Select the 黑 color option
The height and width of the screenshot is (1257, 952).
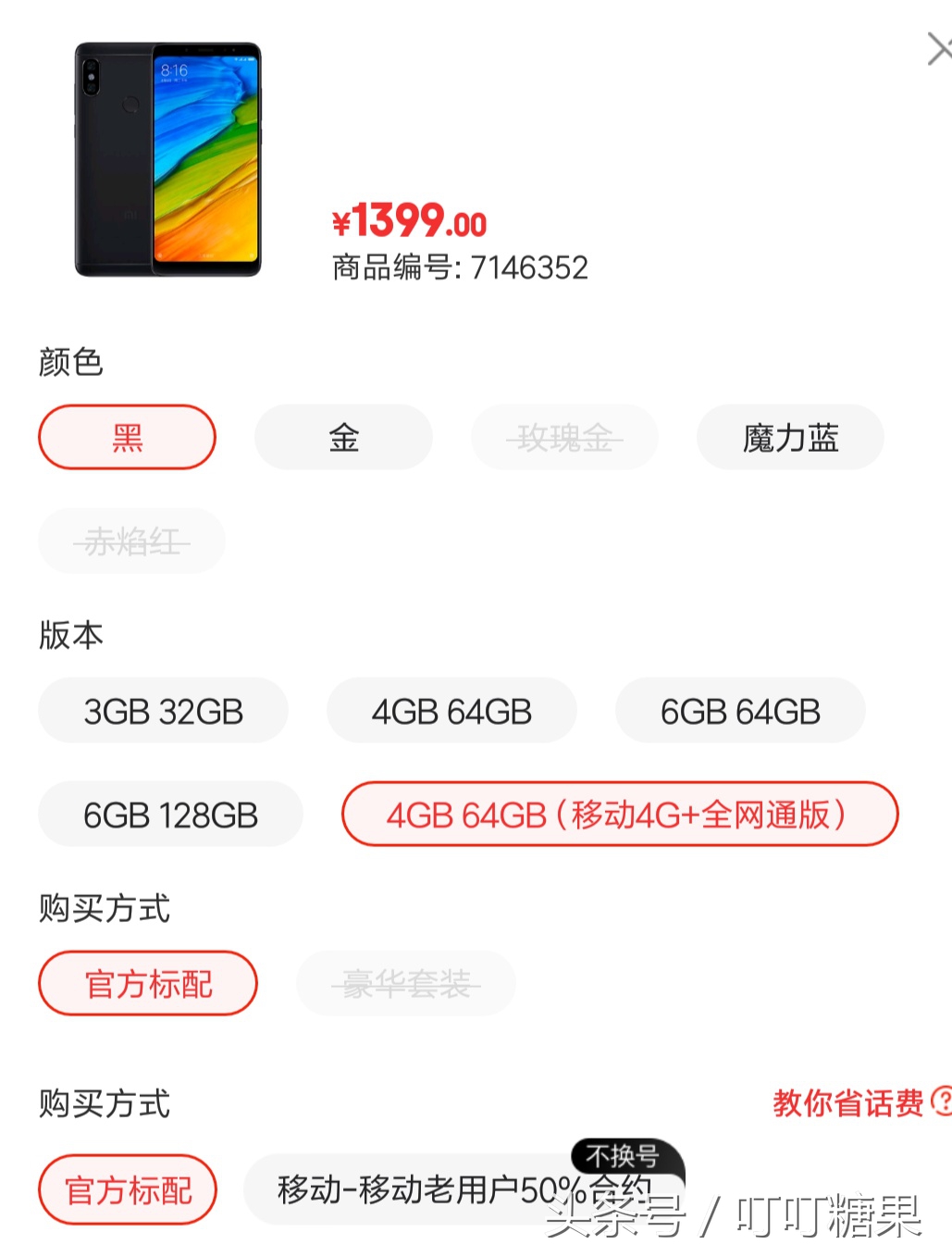coord(126,437)
